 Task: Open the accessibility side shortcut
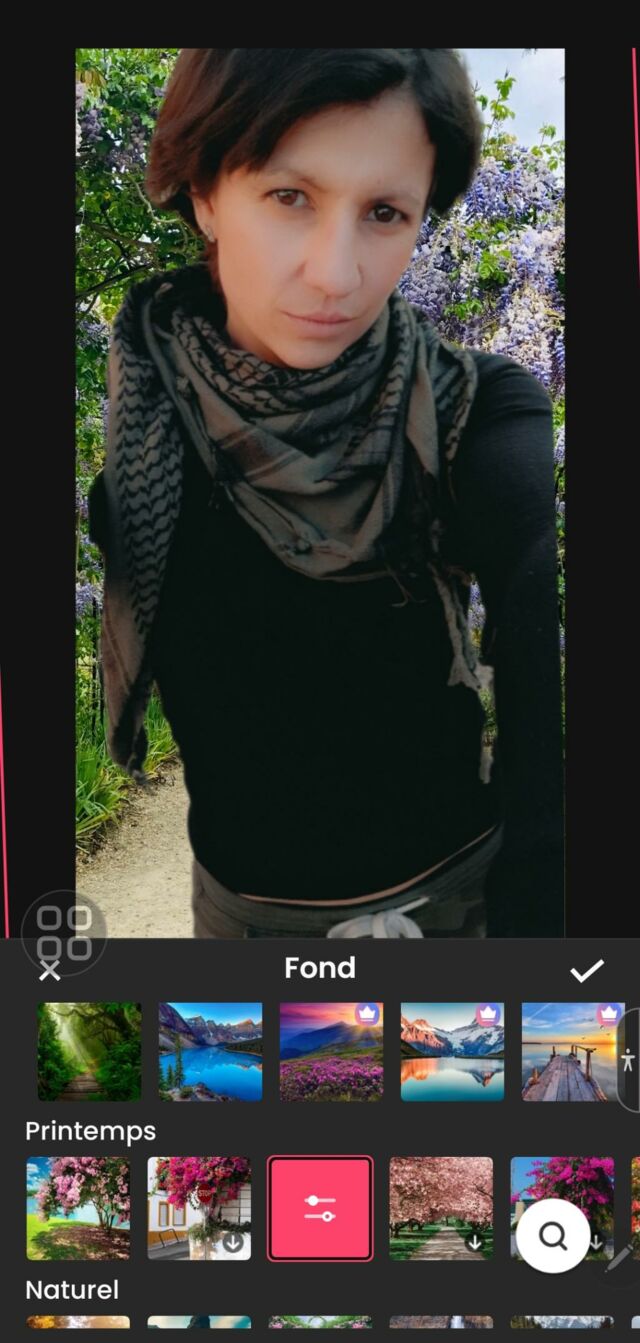pos(628,1060)
